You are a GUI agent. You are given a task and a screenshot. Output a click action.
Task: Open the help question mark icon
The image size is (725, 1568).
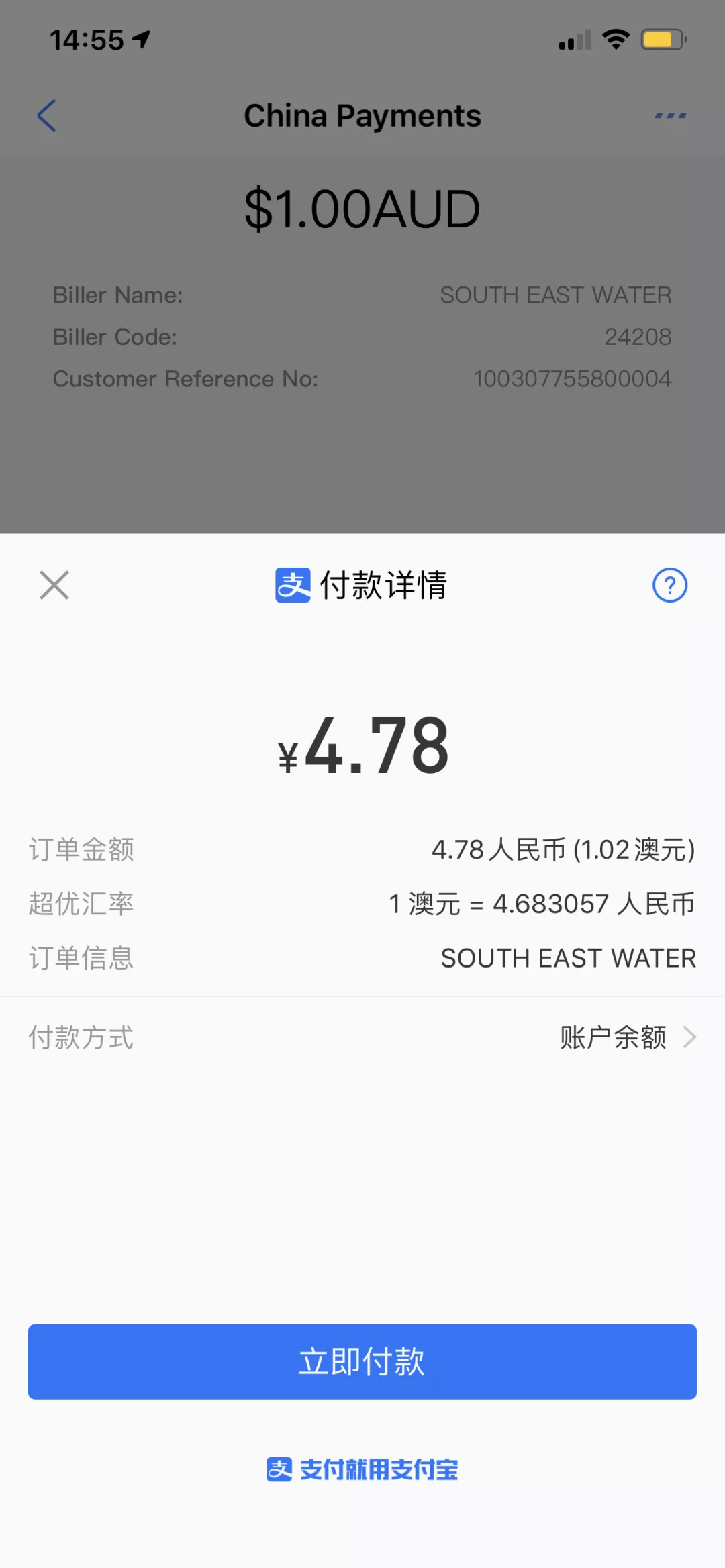(670, 585)
